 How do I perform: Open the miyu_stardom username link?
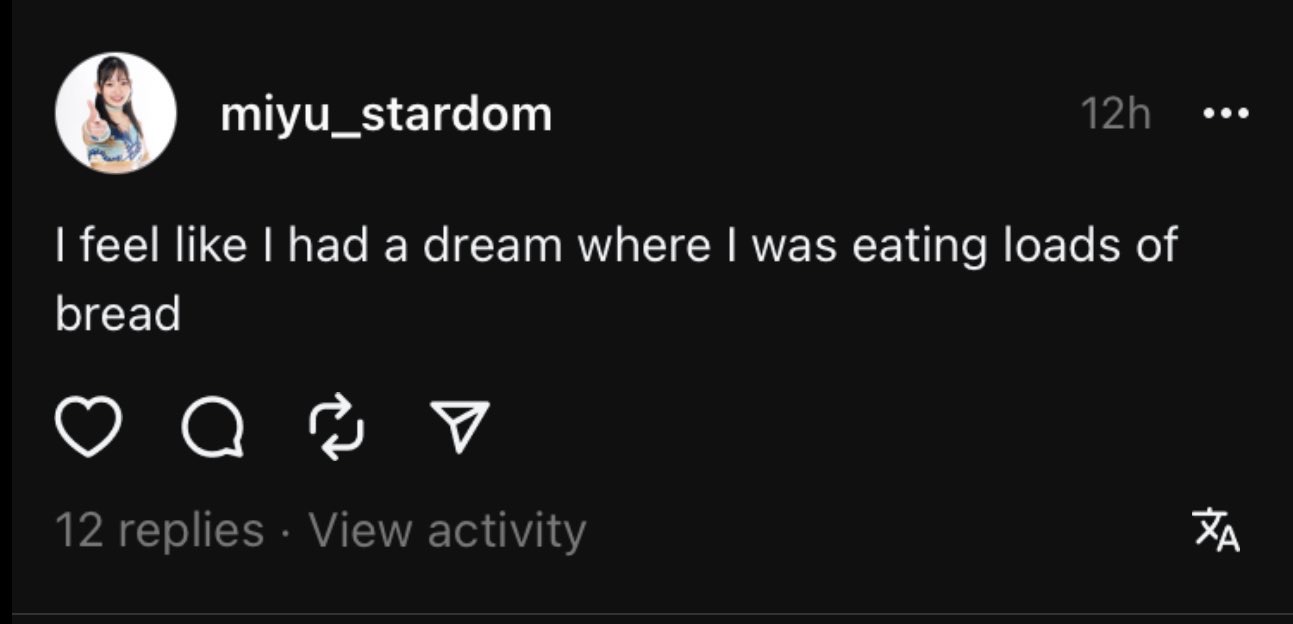point(386,116)
